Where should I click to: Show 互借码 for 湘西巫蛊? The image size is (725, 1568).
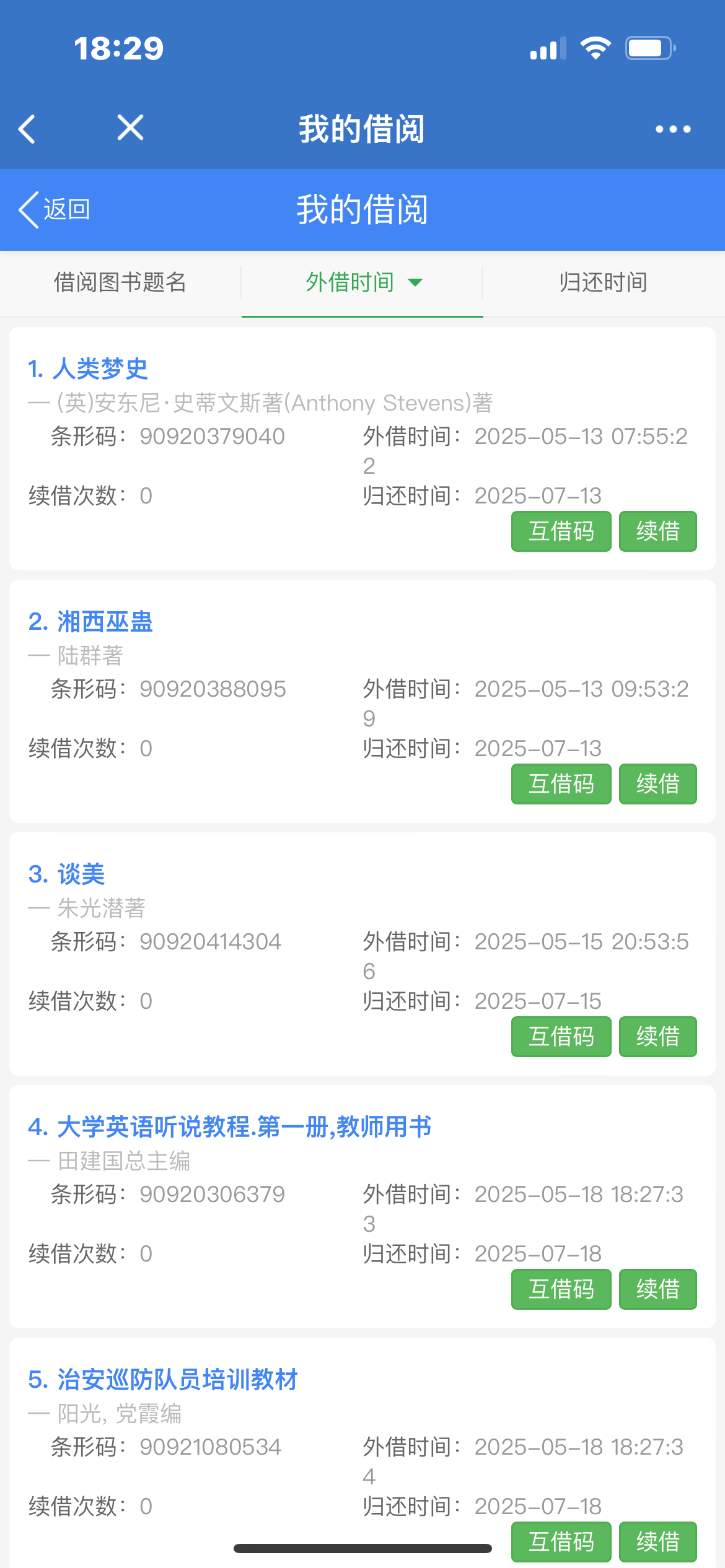pyautogui.click(x=561, y=784)
